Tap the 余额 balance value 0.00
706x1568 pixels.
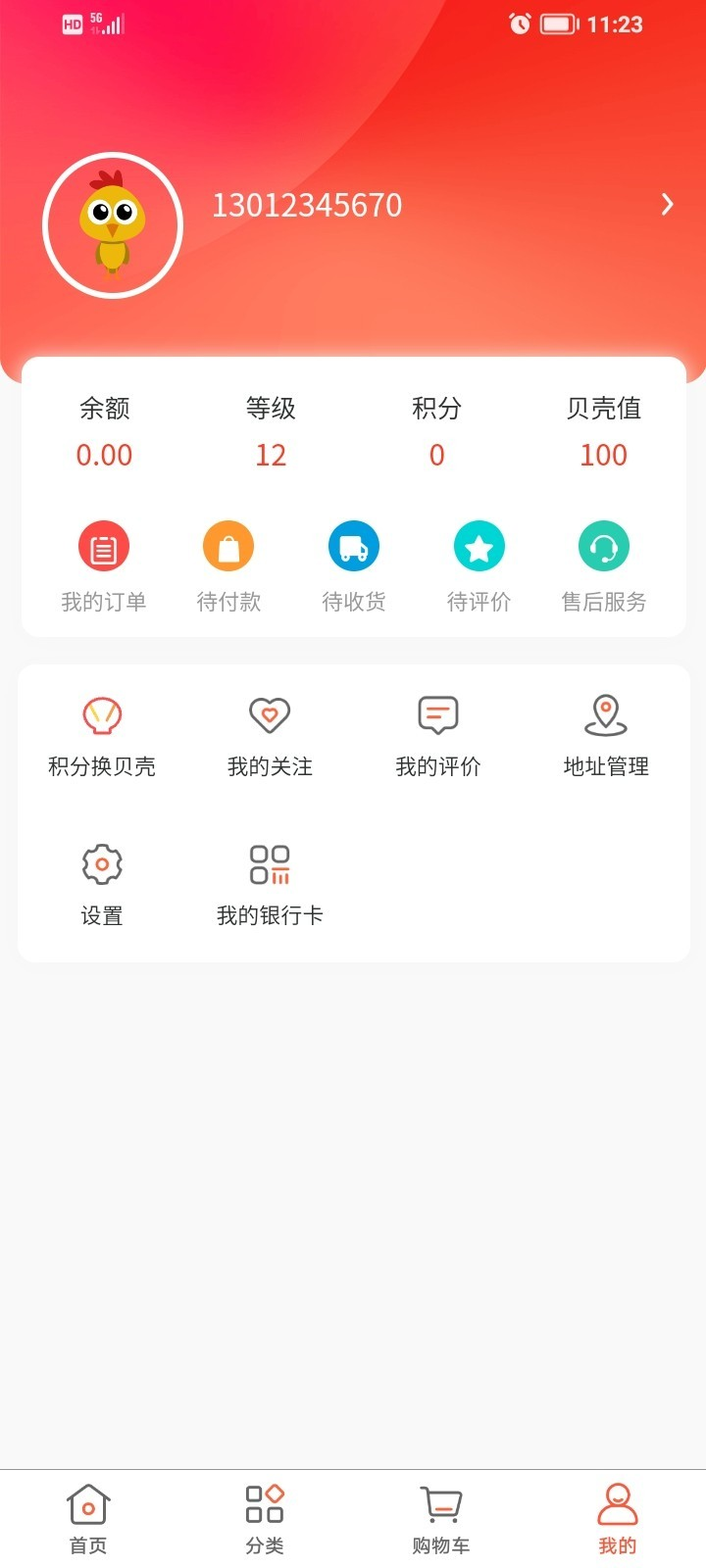point(104,455)
